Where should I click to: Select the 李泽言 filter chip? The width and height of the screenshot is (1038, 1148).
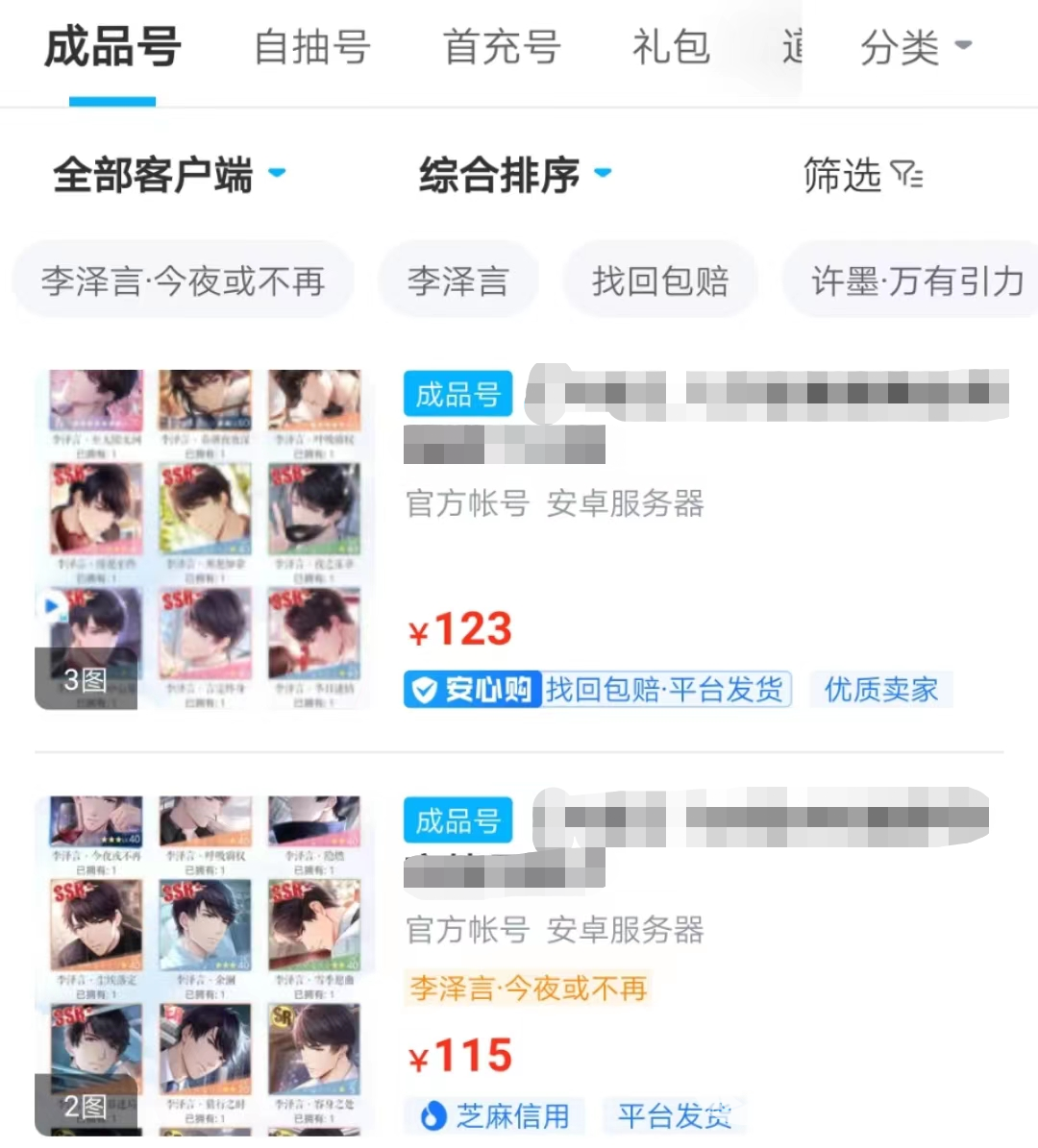457,281
